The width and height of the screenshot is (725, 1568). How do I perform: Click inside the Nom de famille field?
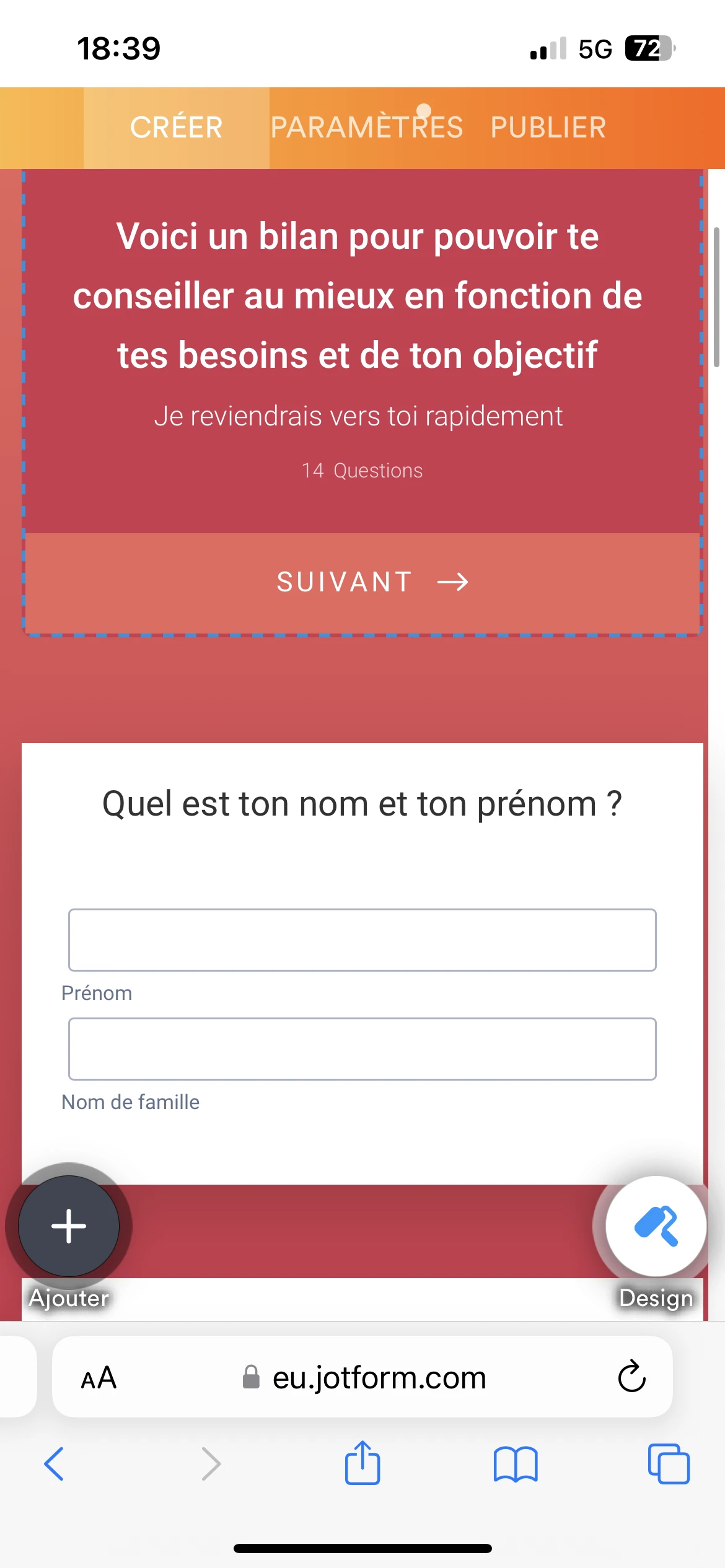[x=362, y=1048]
